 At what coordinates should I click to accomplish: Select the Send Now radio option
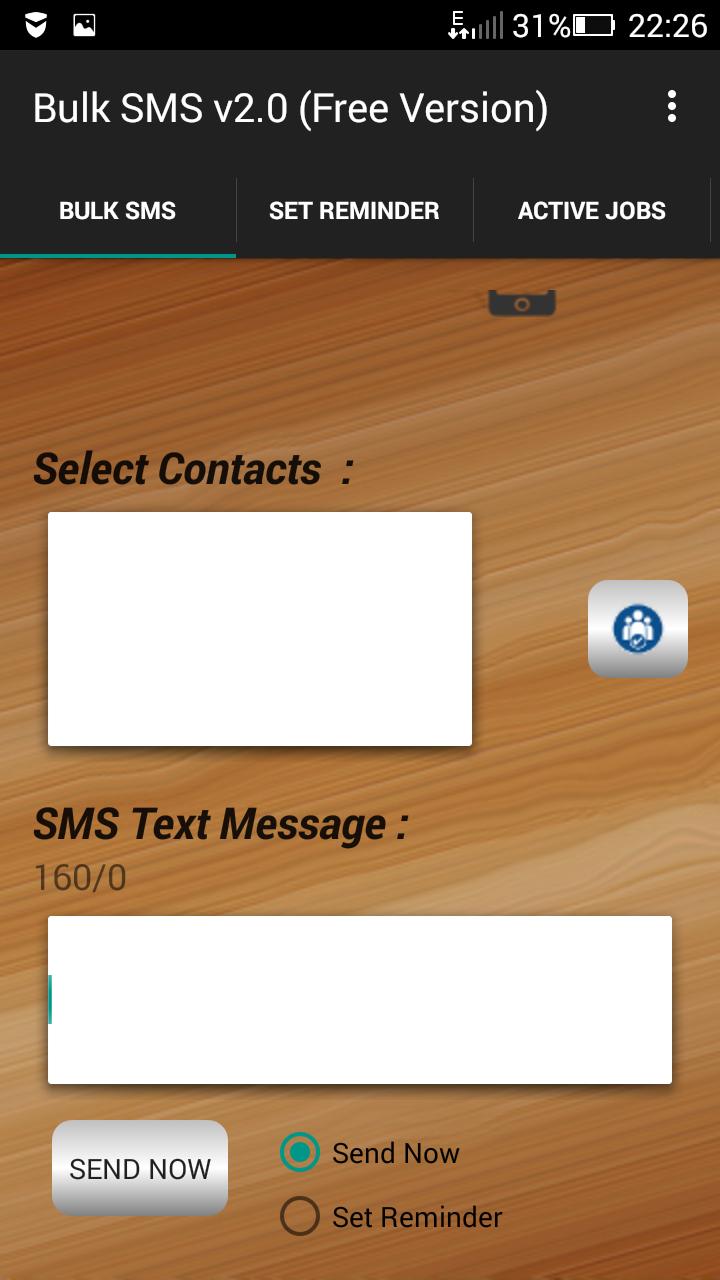click(x=300, y=1153)
